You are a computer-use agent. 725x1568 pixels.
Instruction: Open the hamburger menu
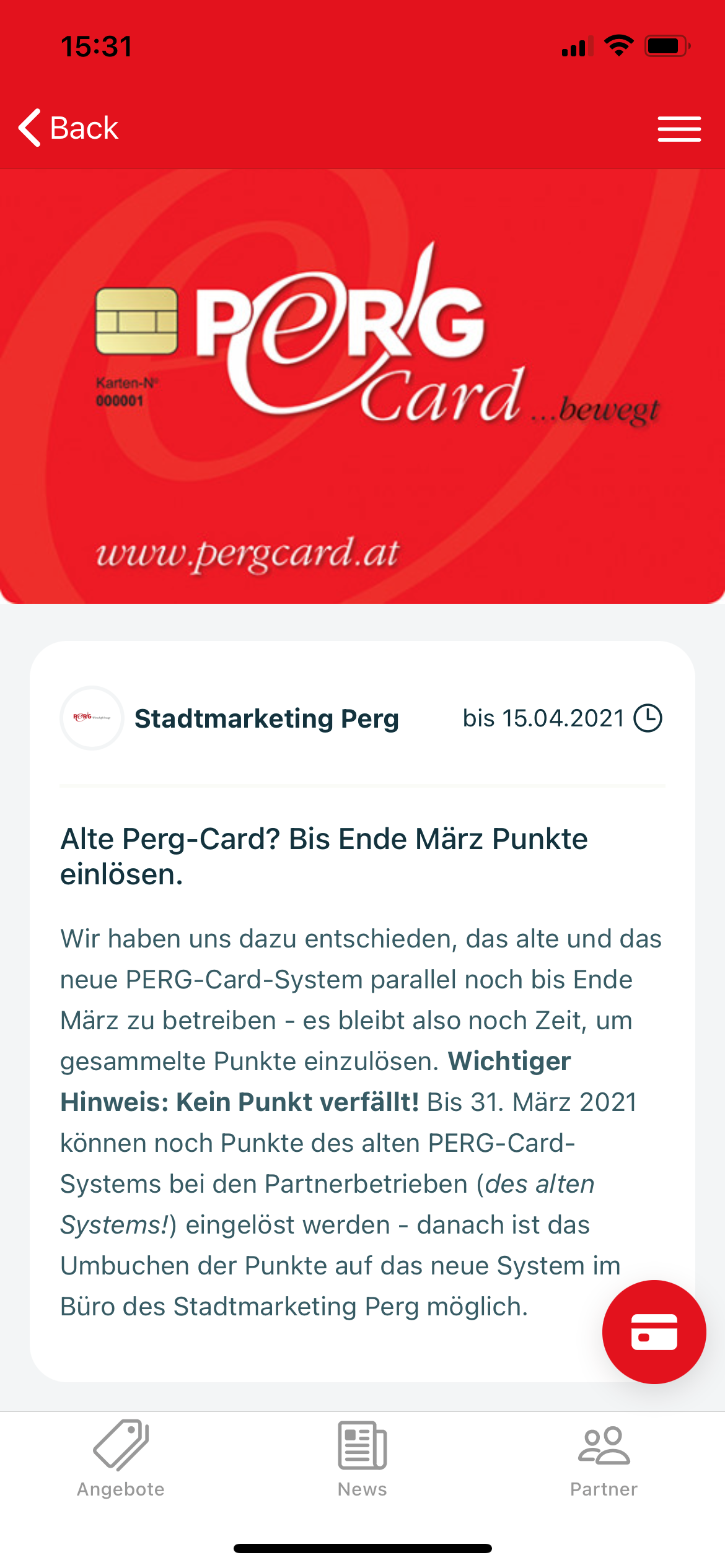679,129
